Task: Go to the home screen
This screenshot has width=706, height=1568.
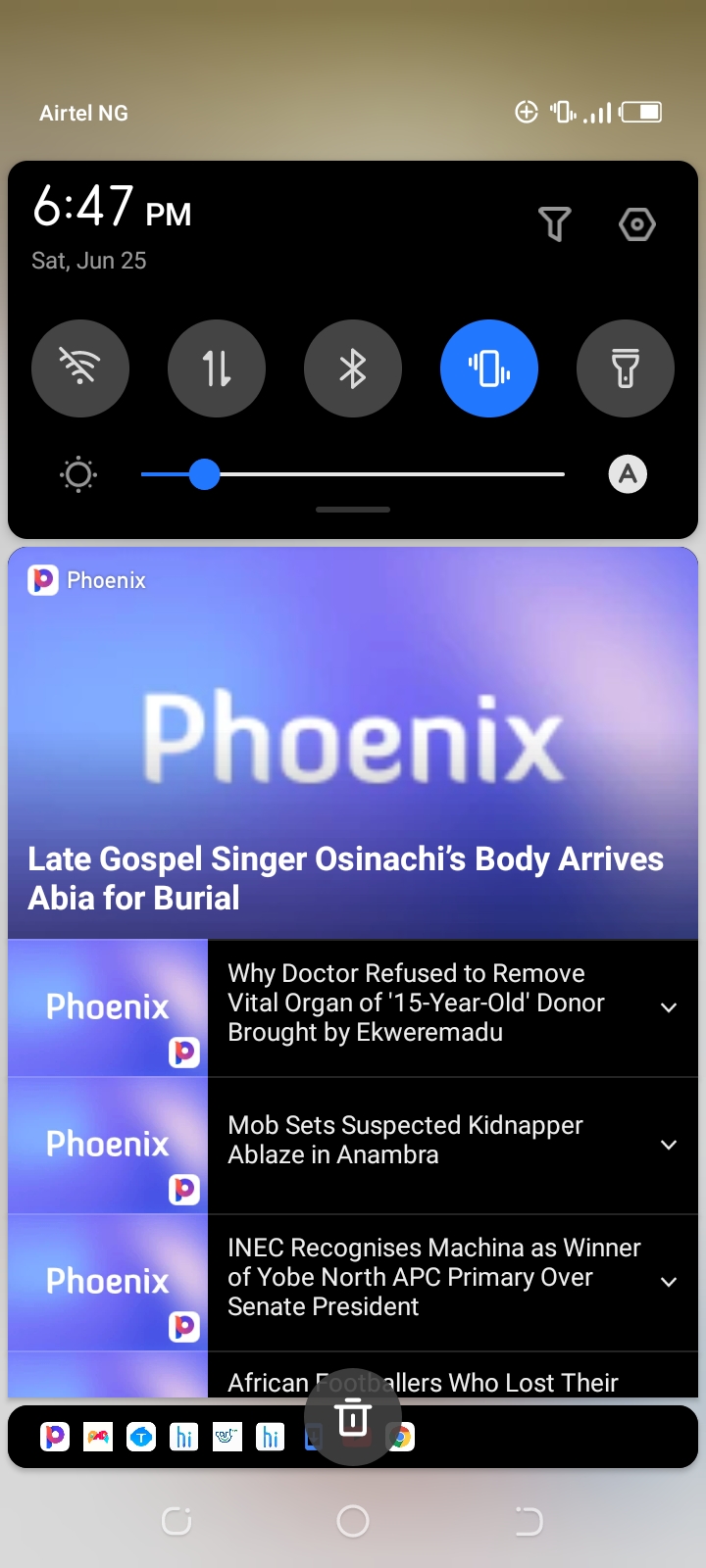Action: coord(353,1521)
